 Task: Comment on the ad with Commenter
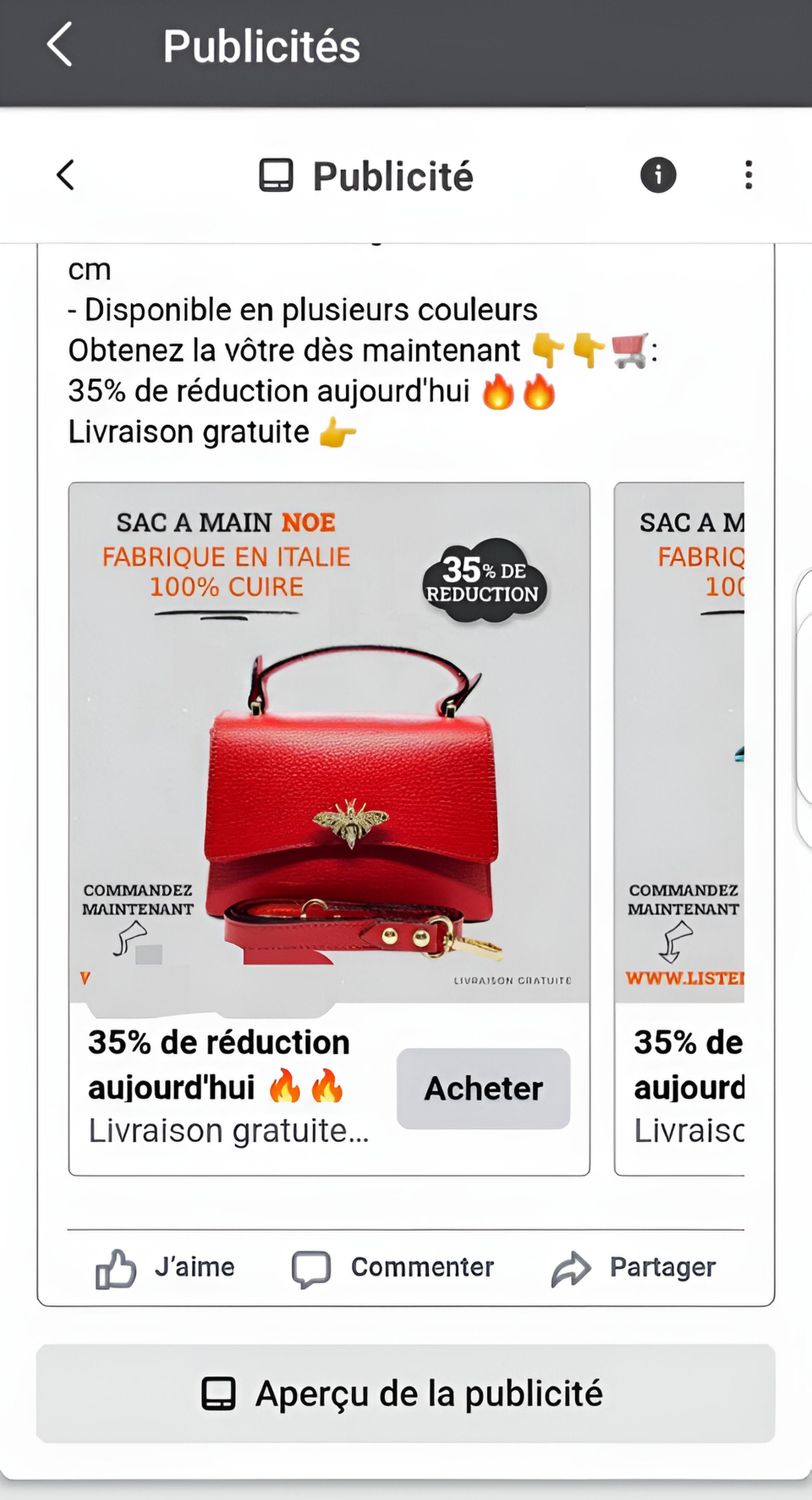(393, 1268)
